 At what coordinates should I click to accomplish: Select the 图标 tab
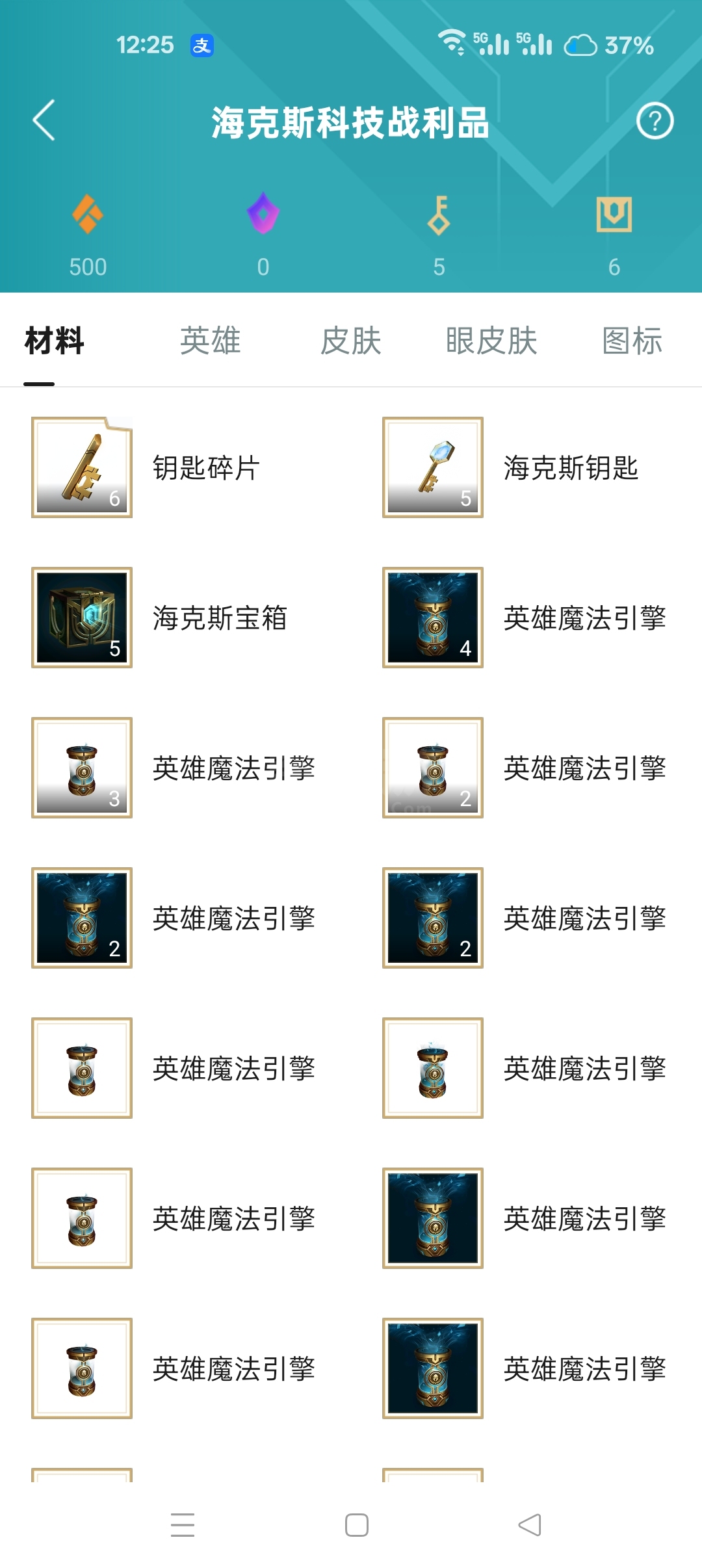(632, 341)
